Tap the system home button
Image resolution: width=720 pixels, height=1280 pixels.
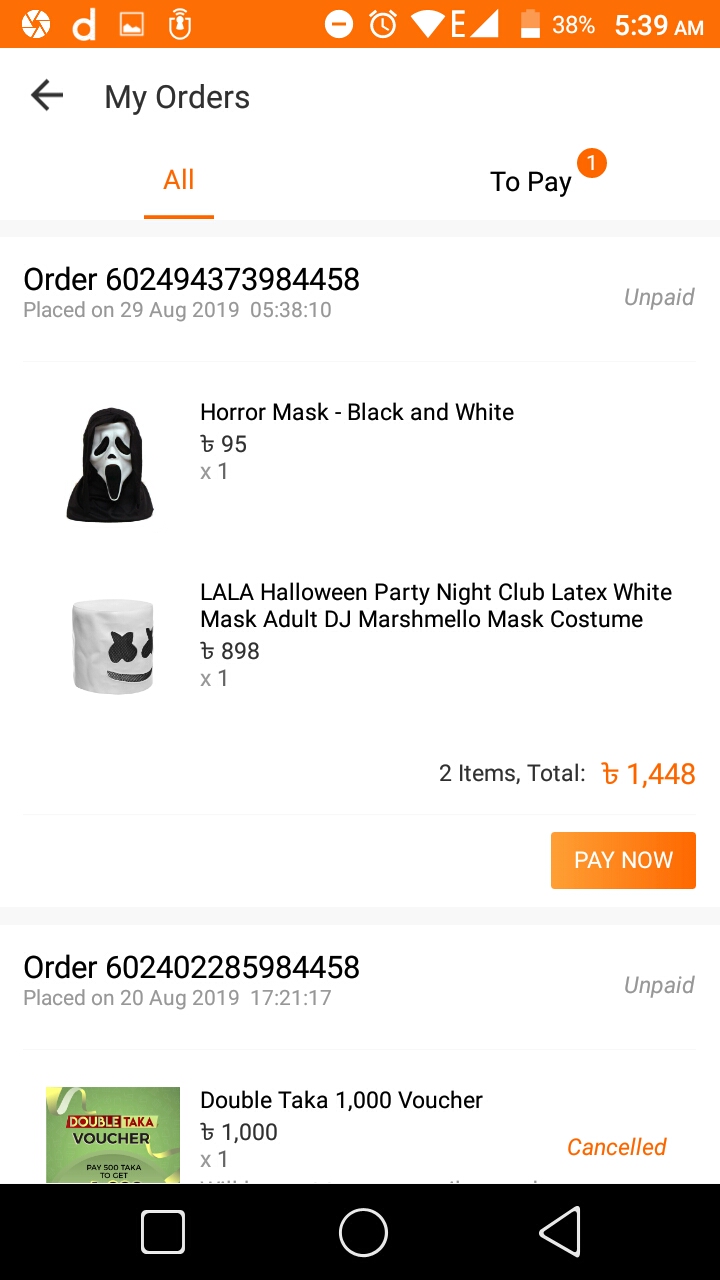[362, 1232]
